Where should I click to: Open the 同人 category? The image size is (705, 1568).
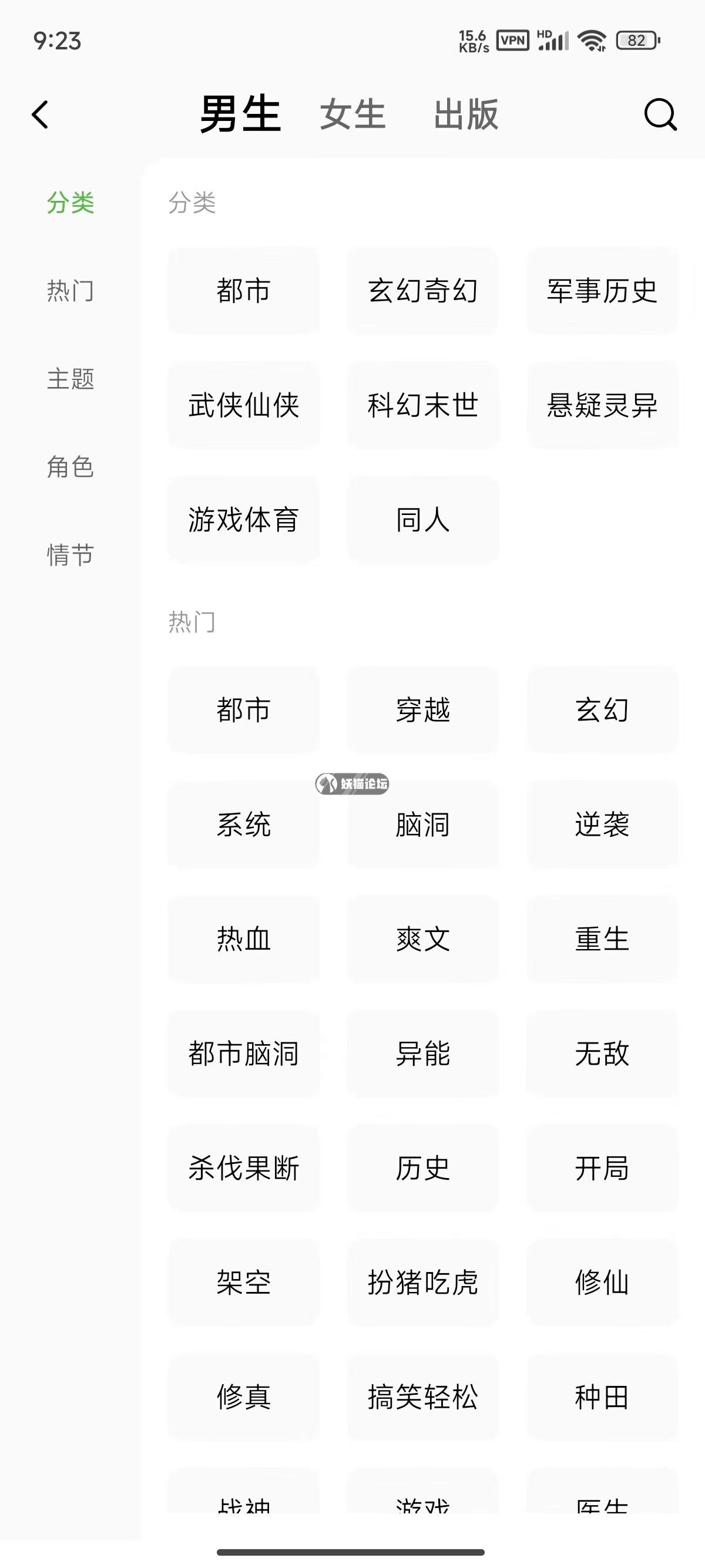click(x=422, y=519)
